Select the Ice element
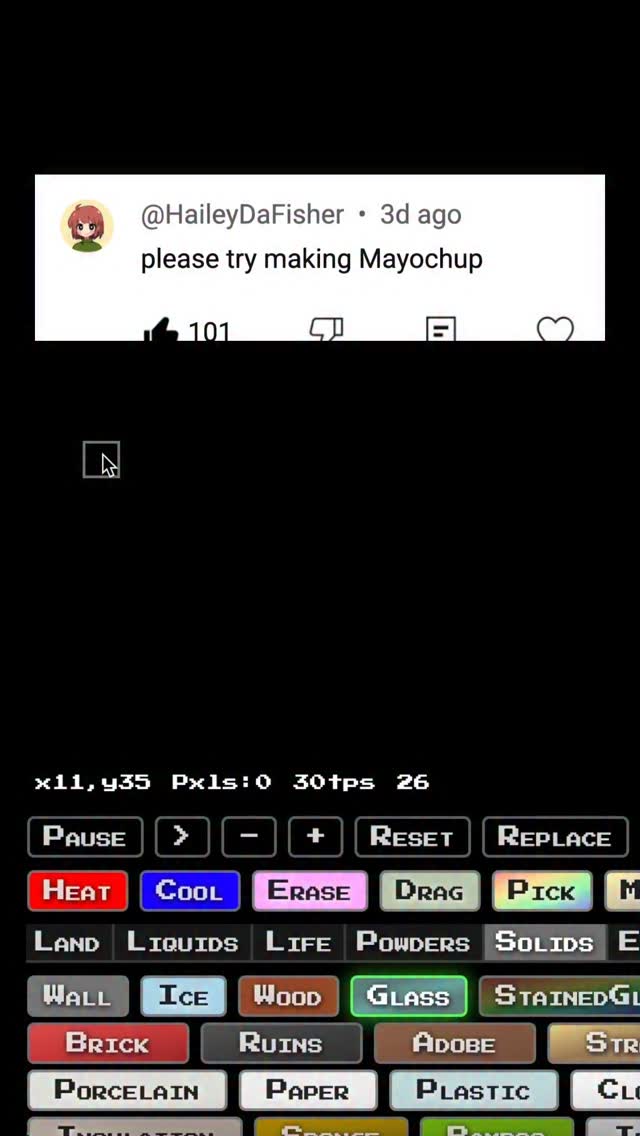The width and height of the screenshot is (640, 1136). coord(184,996)
